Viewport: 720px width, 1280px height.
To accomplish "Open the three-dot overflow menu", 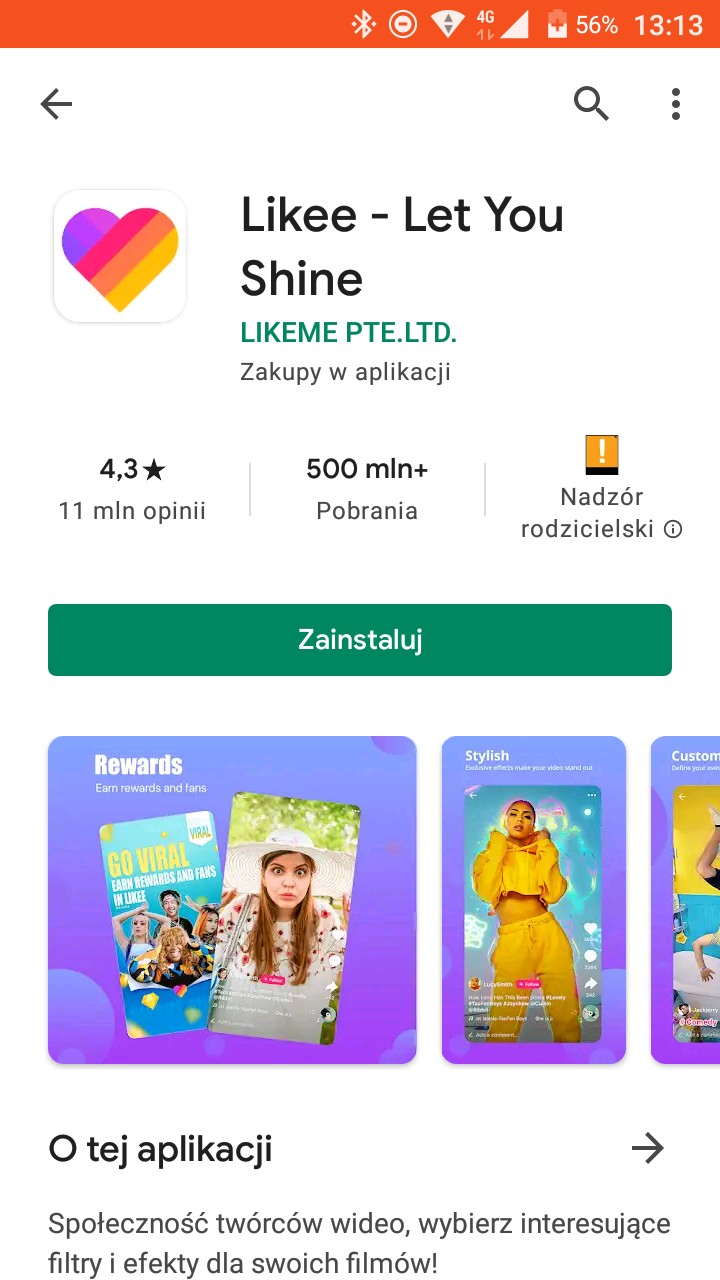I will tap(676, 104).
